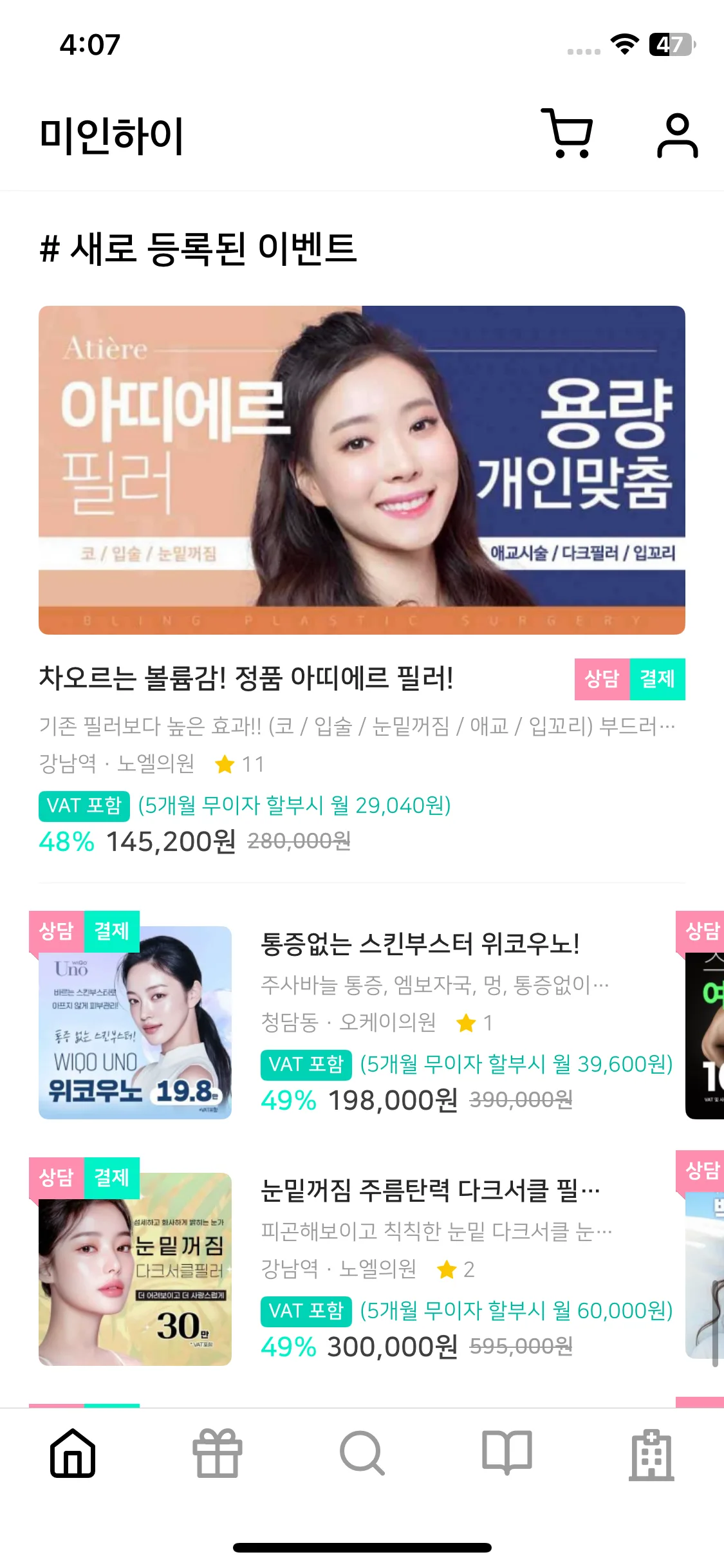Switch to the gift tab
Viewport: 724px width, 1568px height.
(x=218, y=1453)
